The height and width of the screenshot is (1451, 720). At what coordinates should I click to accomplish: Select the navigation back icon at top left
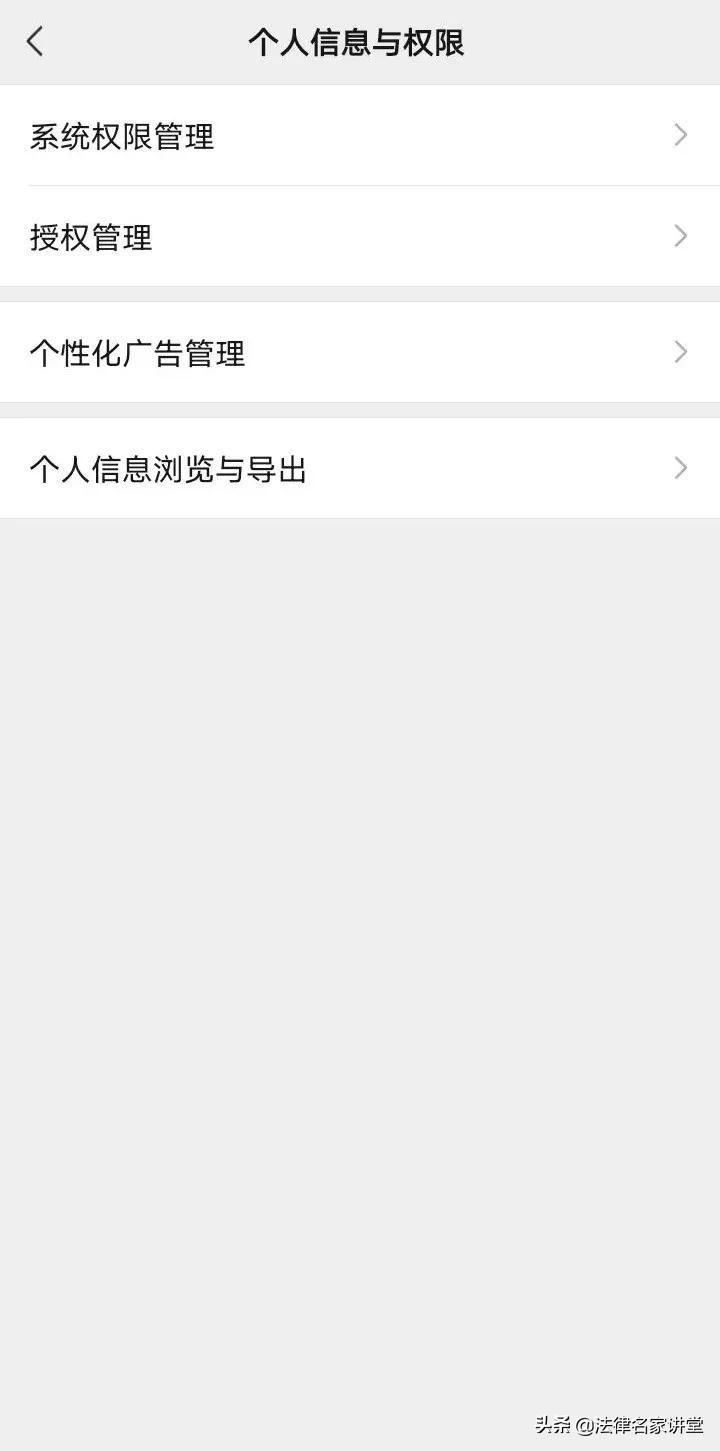point(34,42)
